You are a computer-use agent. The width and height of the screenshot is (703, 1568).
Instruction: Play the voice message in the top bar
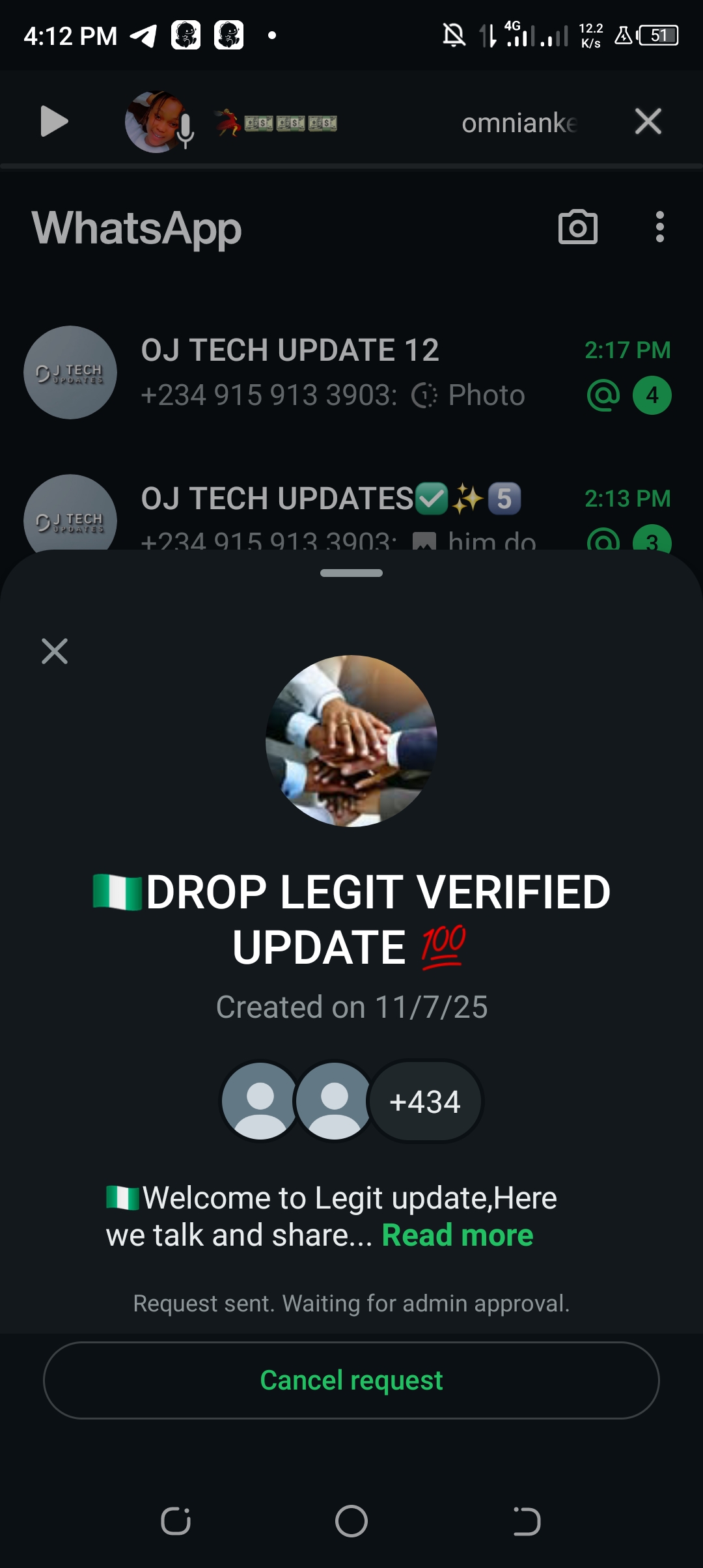tap(53, 122)
